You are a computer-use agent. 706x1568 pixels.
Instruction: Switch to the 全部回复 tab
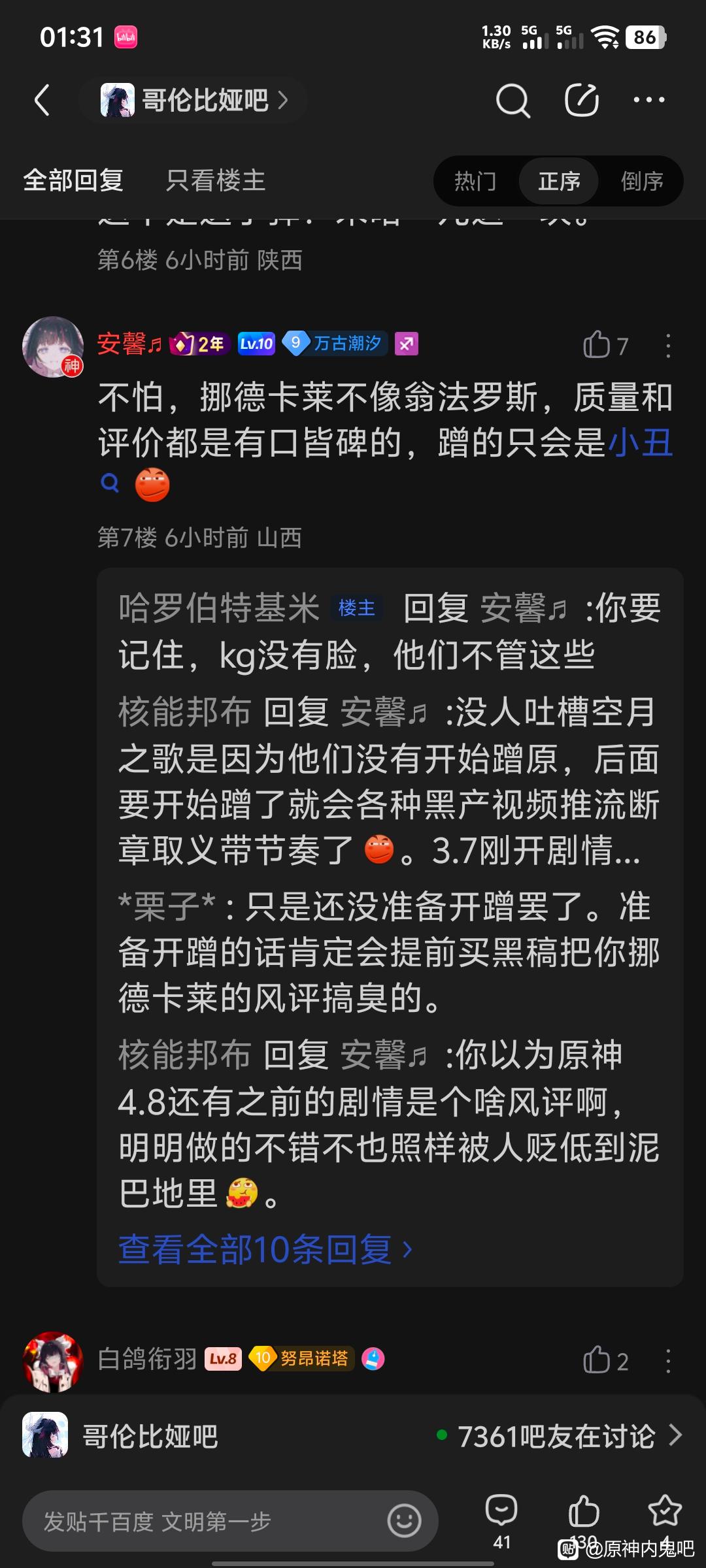click(x=73, y=181)
